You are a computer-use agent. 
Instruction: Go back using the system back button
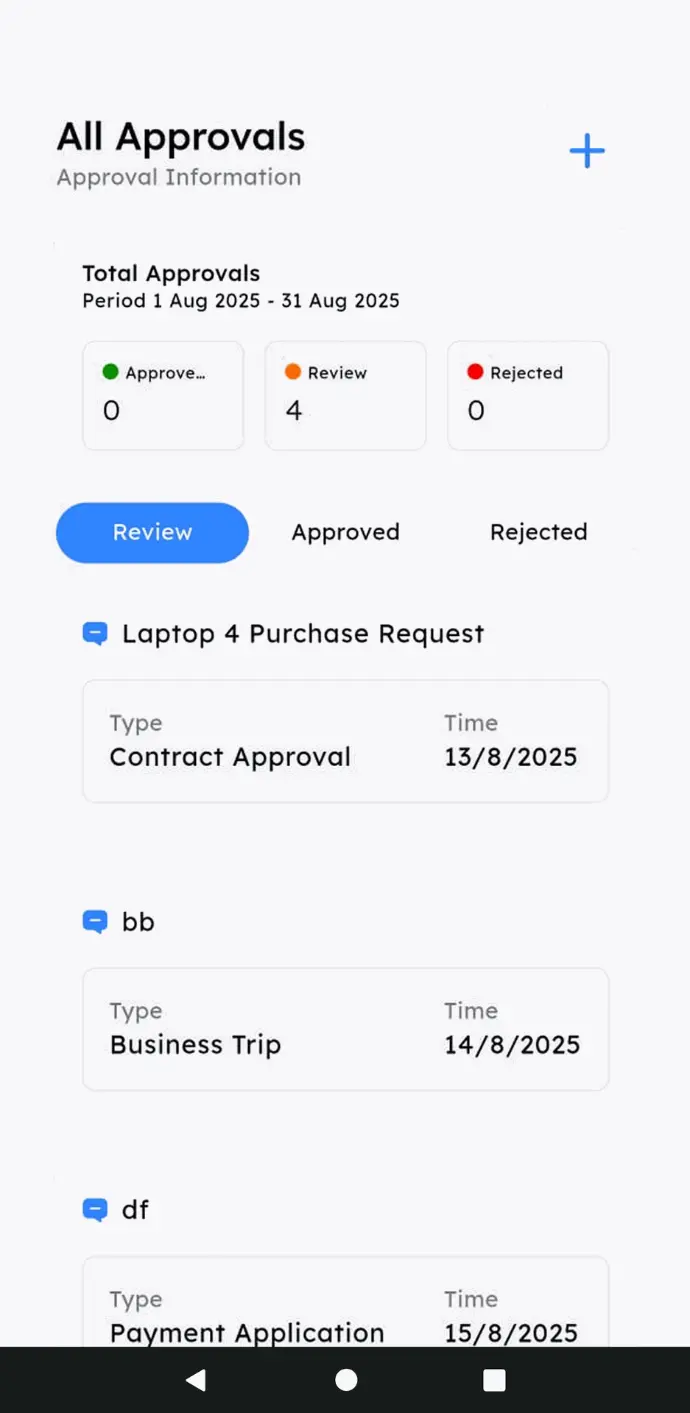click(196, 1380)
